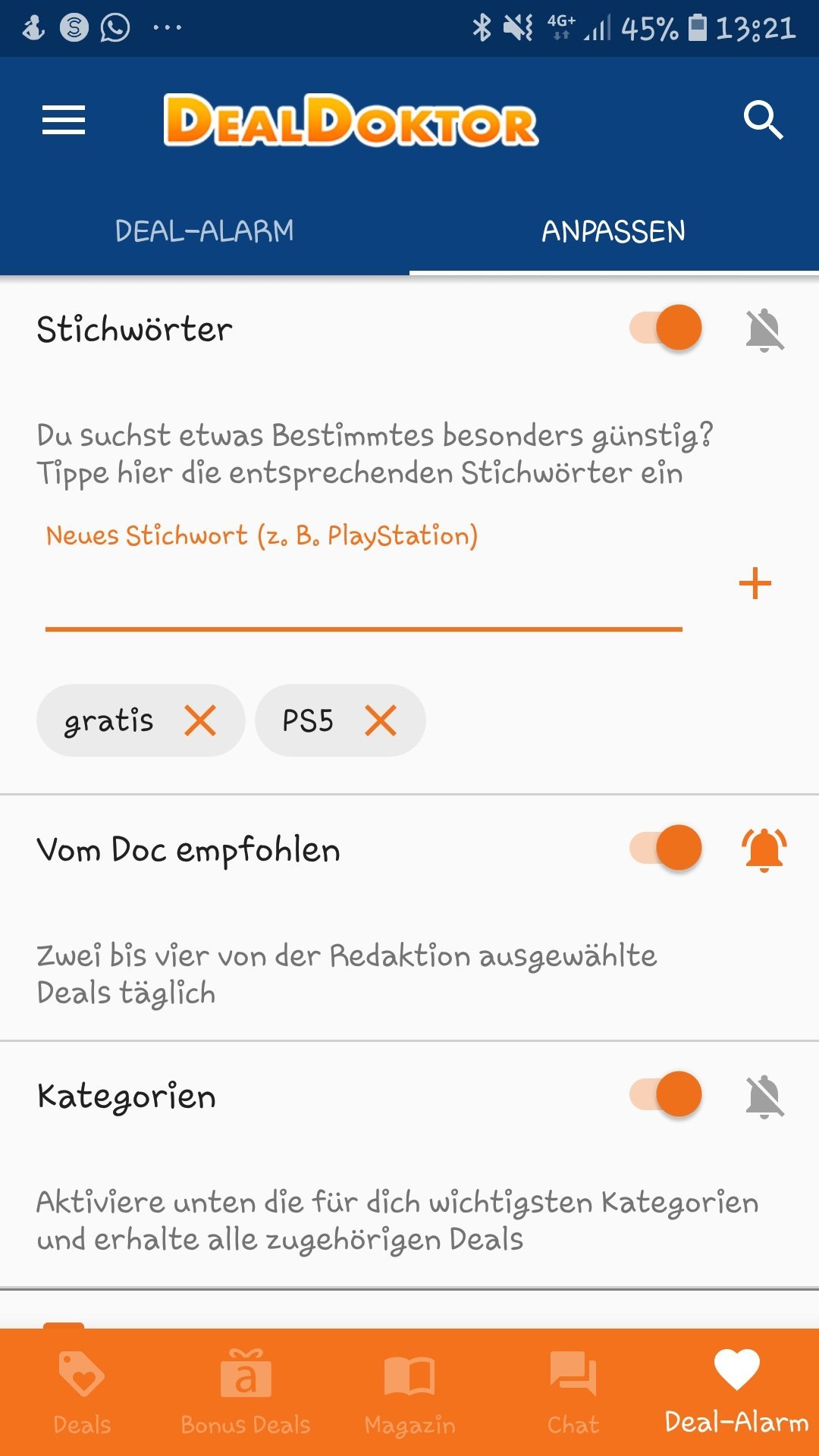This screenshot has width=819, height=1456.
Task: Open search with the magnifier icon
Action: pos(763,120)
